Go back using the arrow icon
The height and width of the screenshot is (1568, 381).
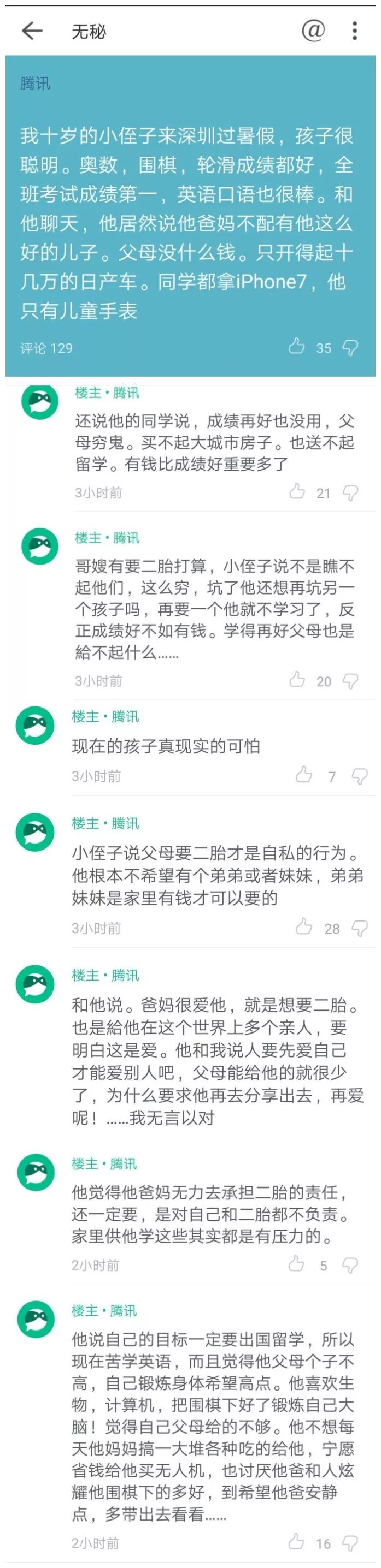click(x=32, y=31)
